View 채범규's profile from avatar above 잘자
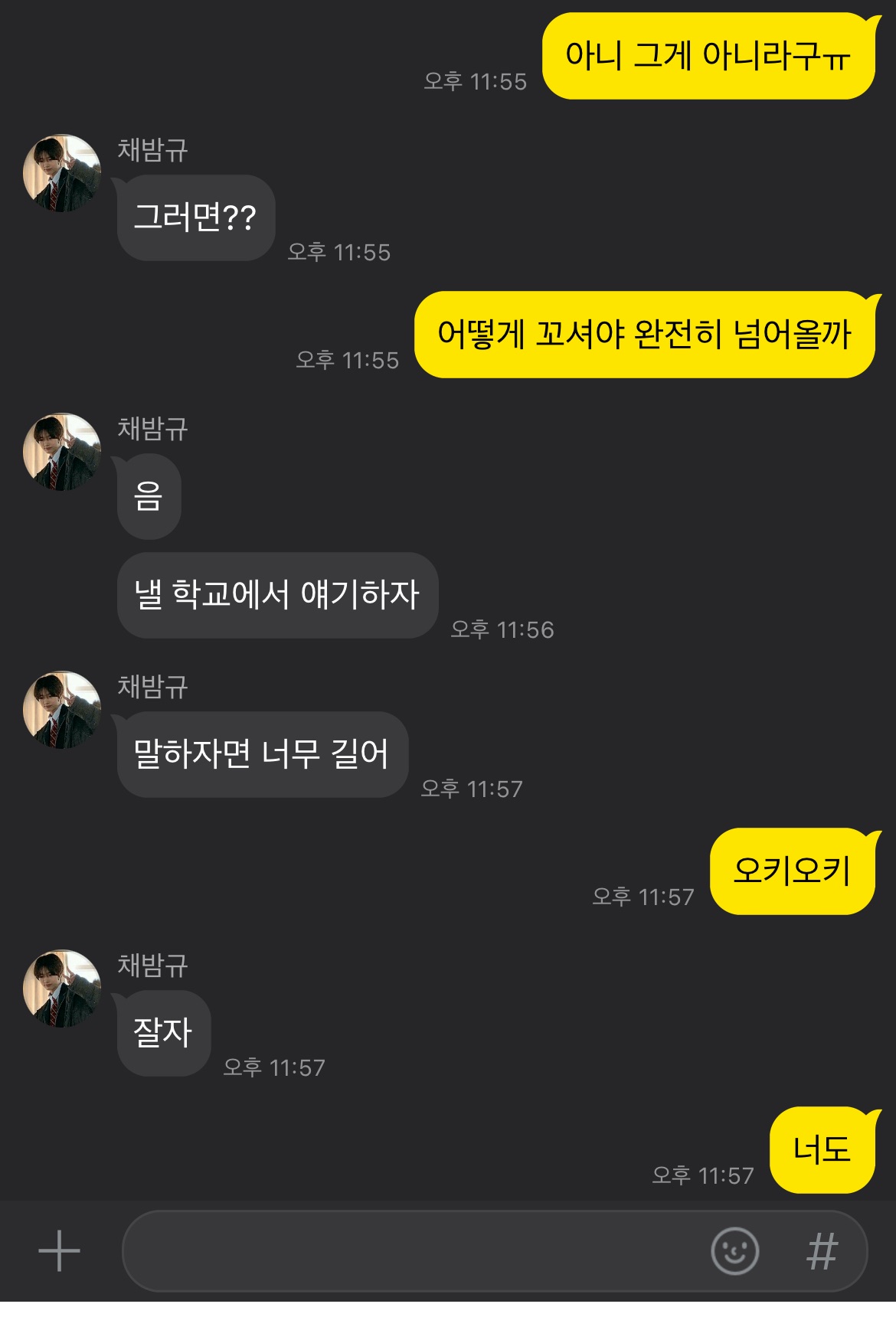Viewport: 896px width, 1317px height. point(62,989)
